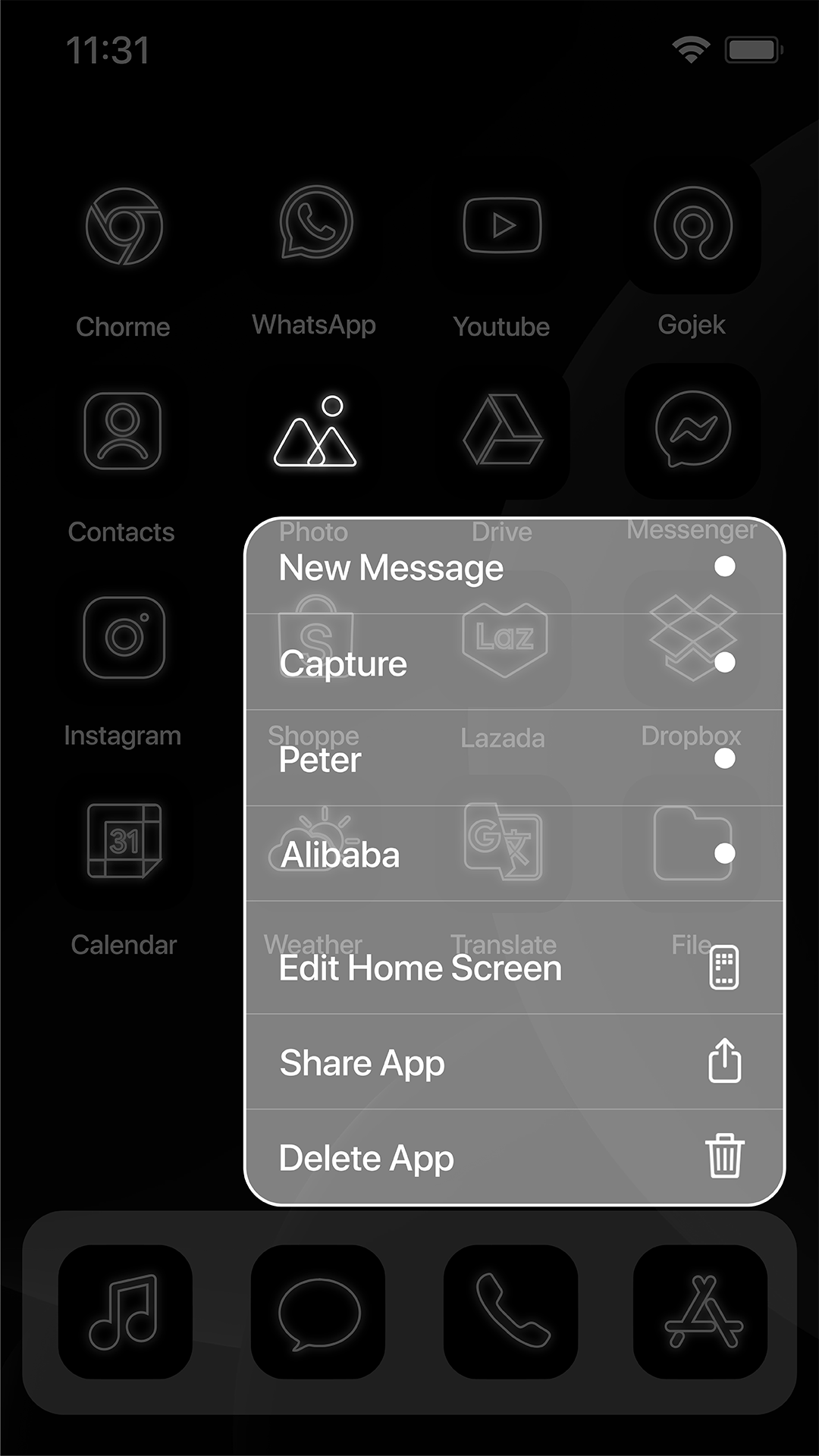Screen dimensions: 819x1456
Task: Open the Contacts app
Action: coord(124,432)
